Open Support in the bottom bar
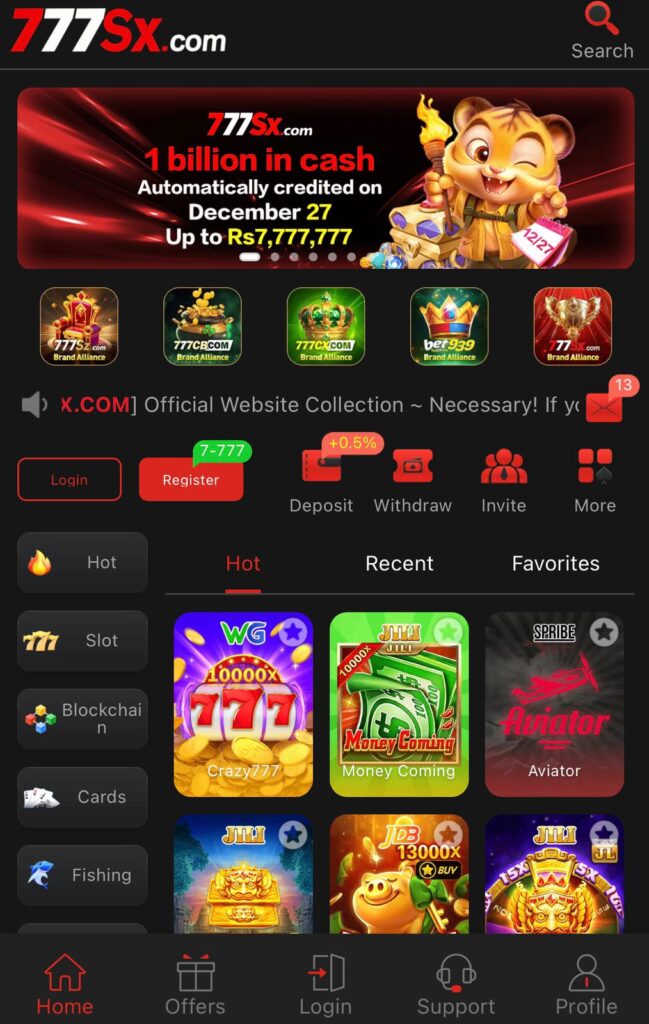Screen dimensions: 649x1024 [455, 984]
